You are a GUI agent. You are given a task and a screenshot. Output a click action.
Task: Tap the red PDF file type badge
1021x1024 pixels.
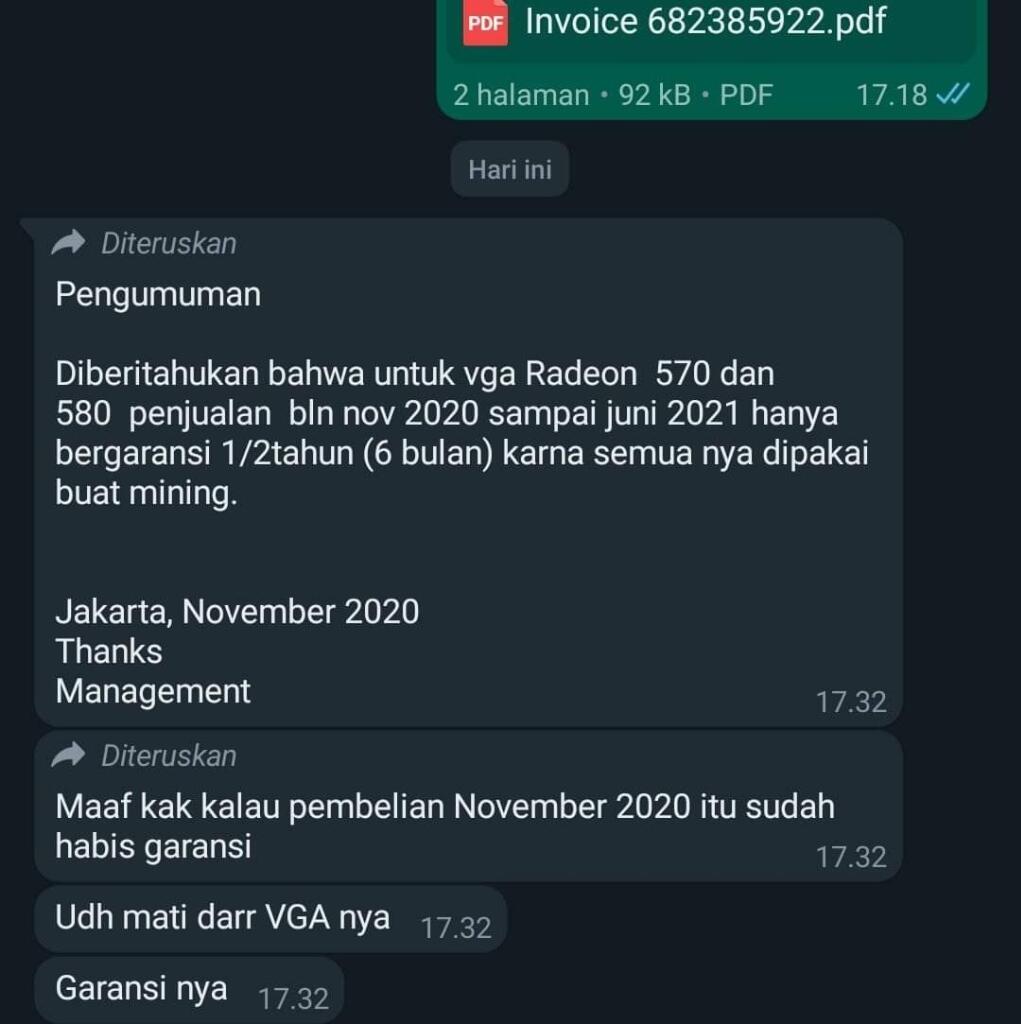pyautogui.click(x=483, y=22)
